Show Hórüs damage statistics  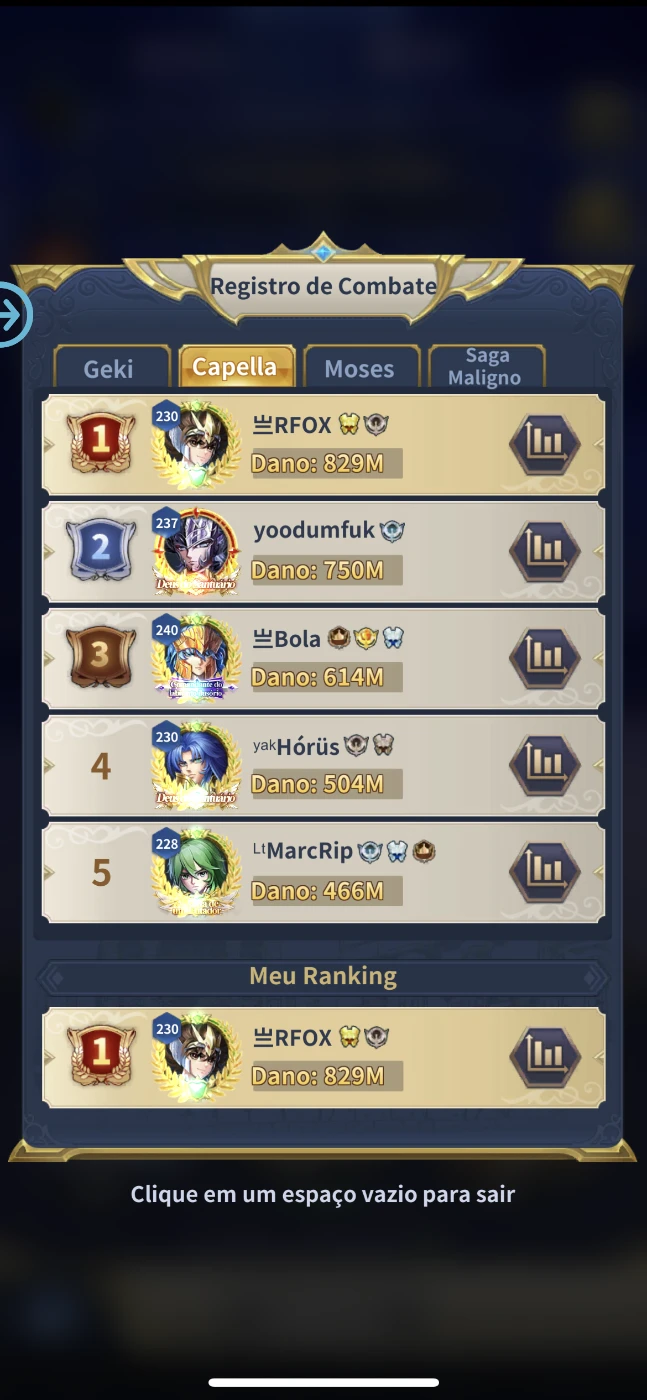point(545,765)
